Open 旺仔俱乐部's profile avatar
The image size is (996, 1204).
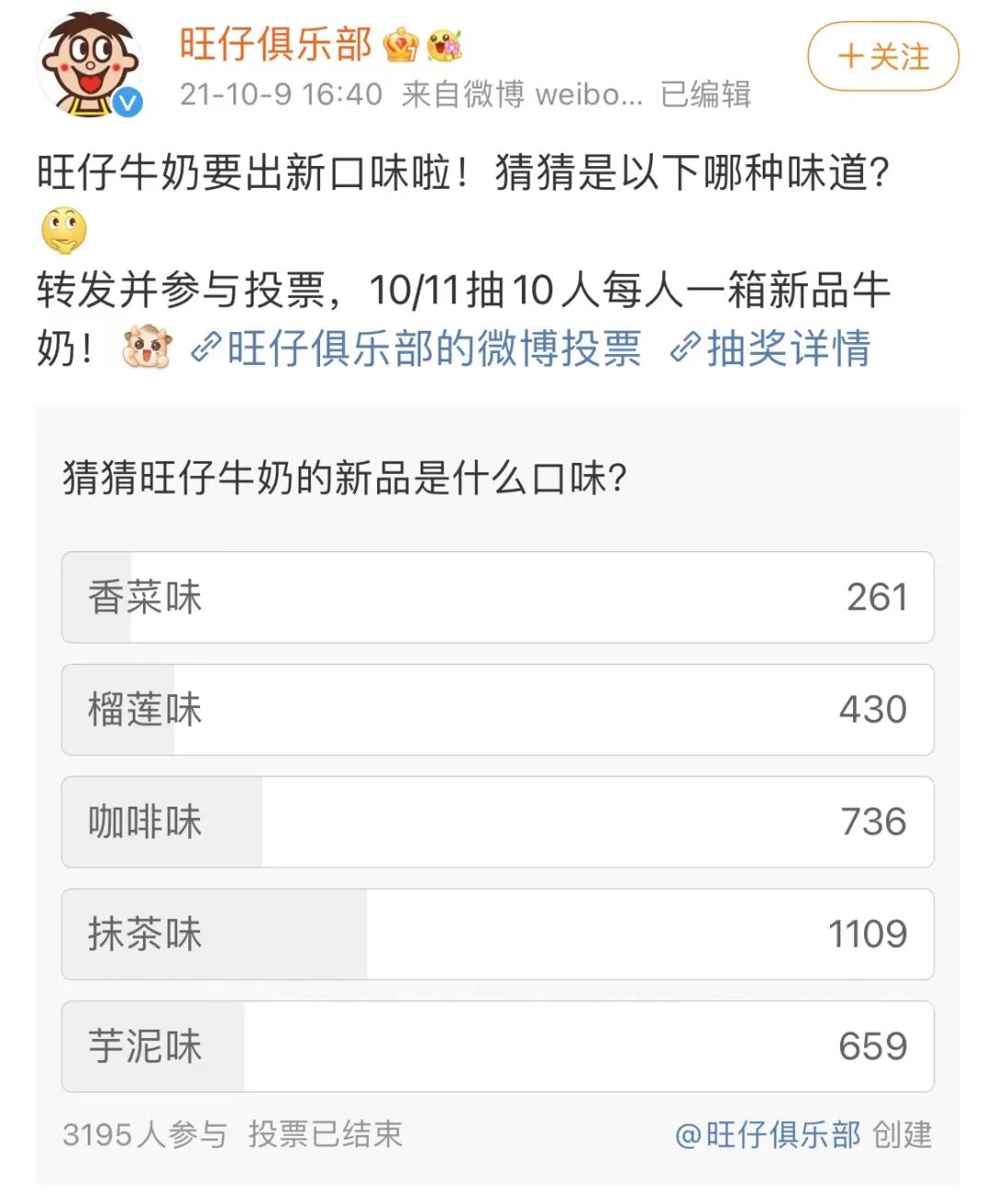click(x=89, y=66)
